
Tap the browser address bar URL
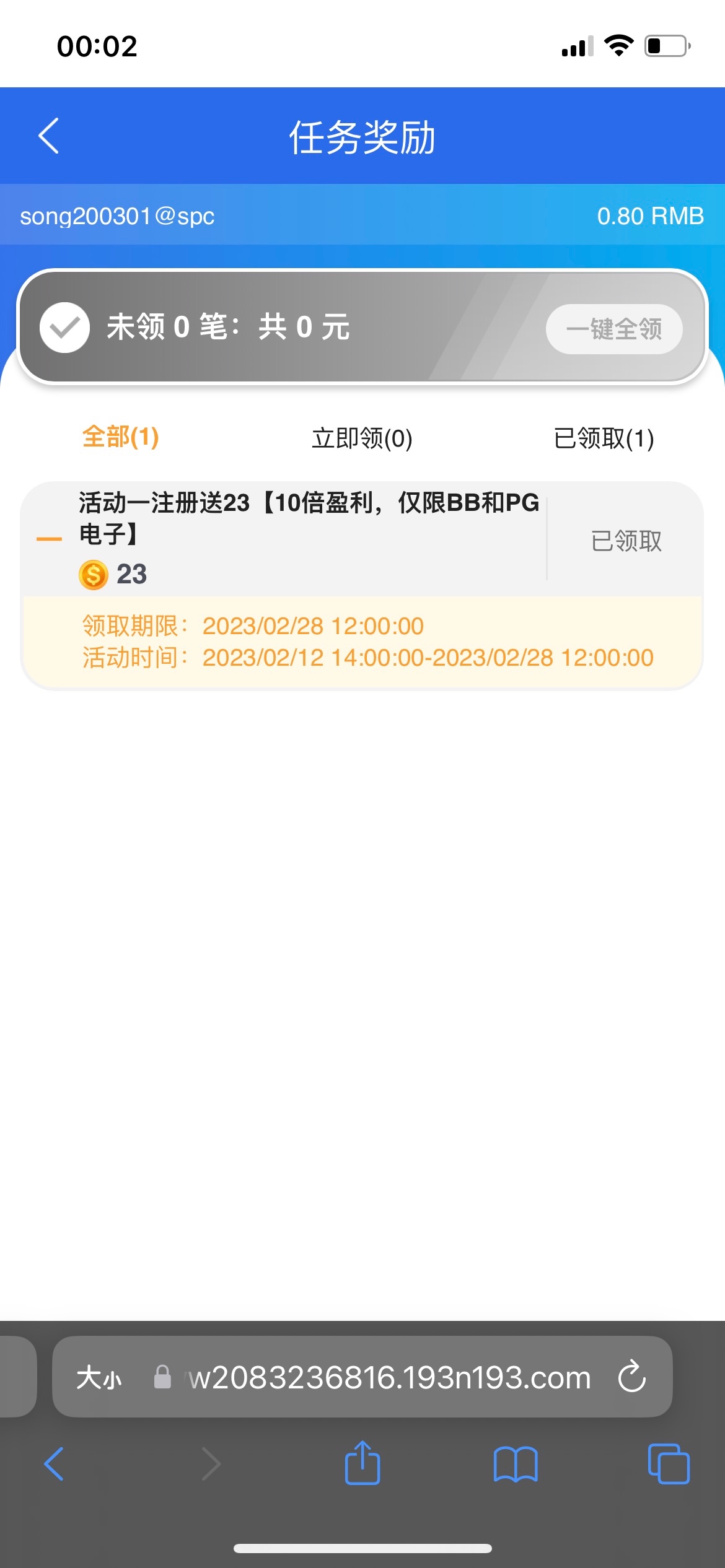[x=389, y=1377]
